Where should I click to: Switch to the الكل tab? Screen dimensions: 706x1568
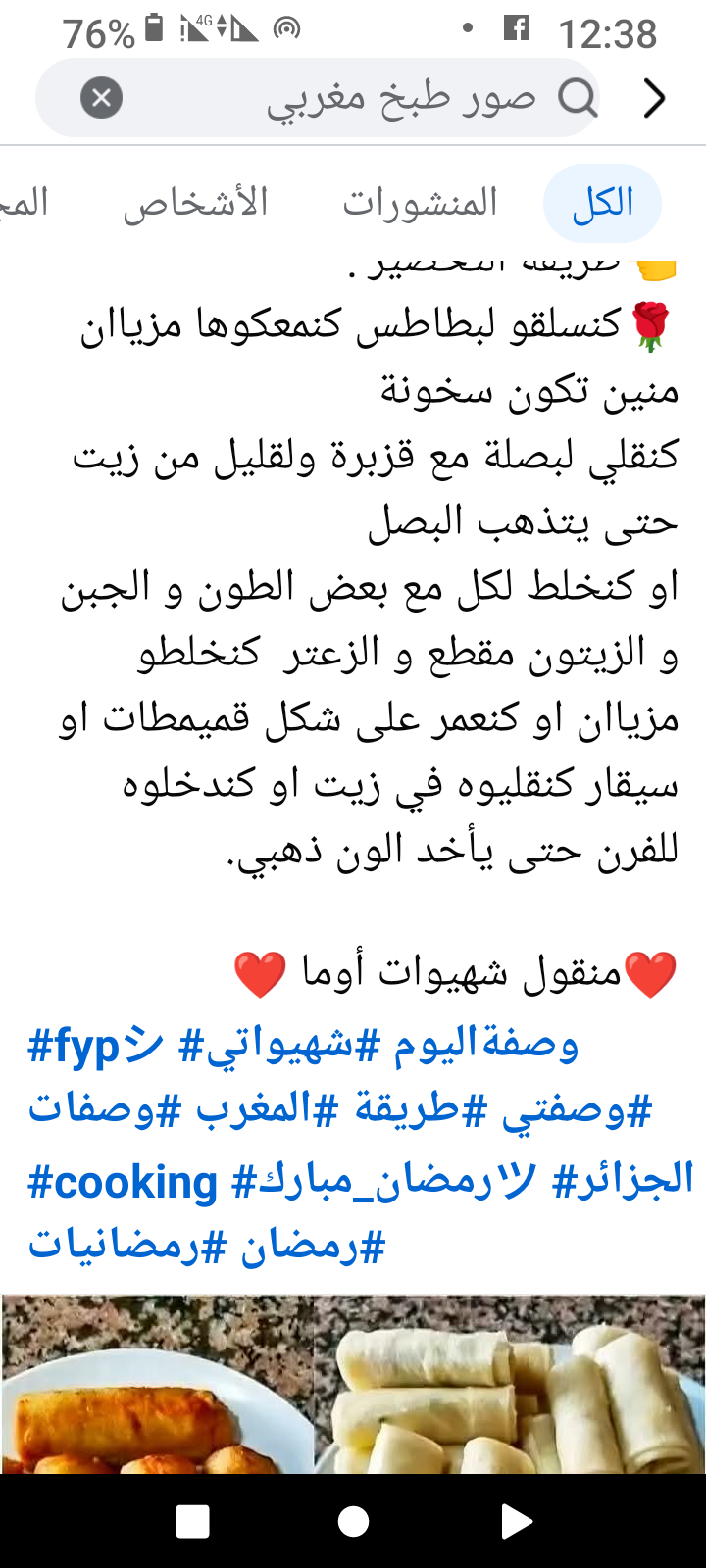tap(602, 204)
